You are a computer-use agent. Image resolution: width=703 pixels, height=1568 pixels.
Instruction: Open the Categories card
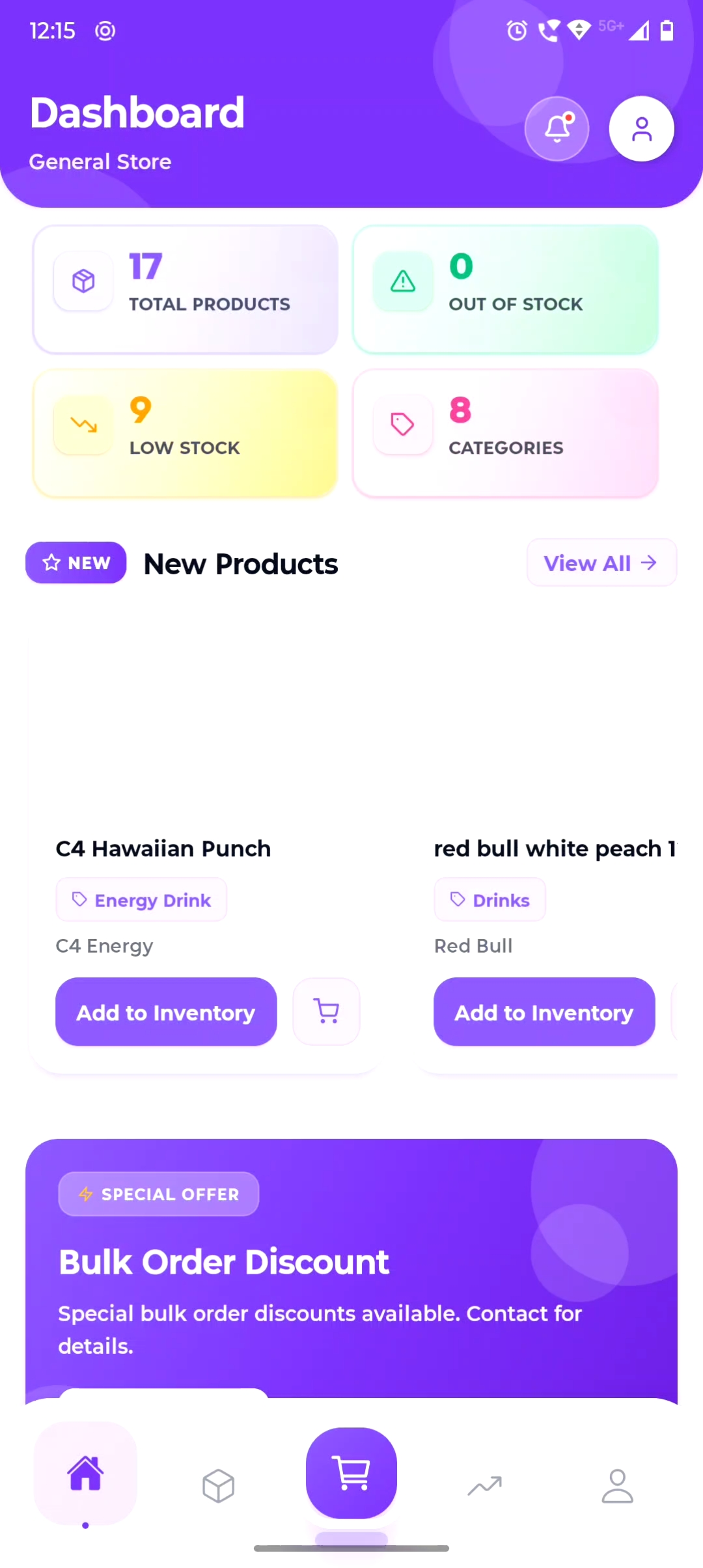pyautogui.click(x=505, y=433)
